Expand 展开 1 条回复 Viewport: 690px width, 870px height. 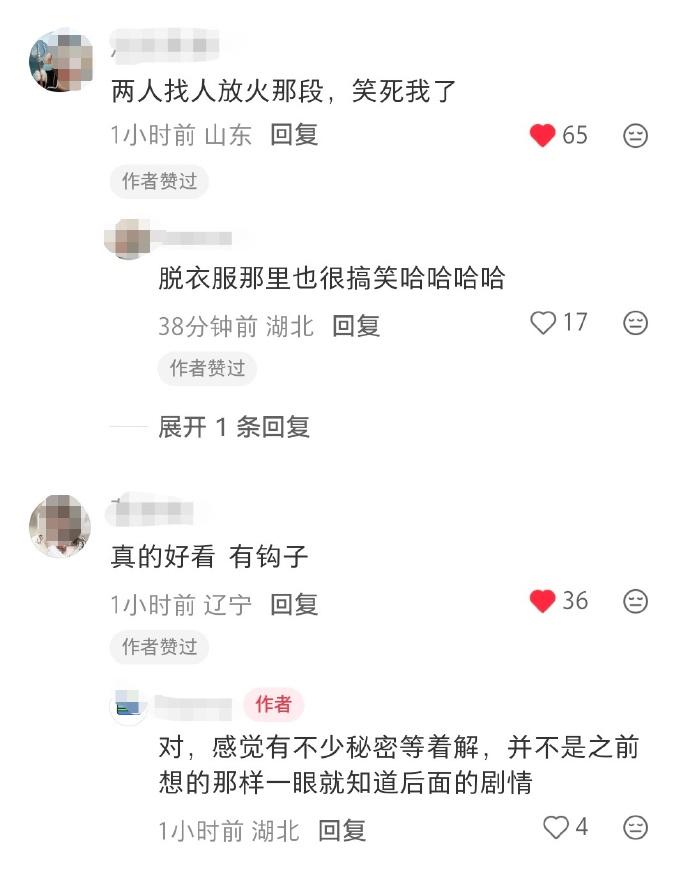[x=234, y=427]
